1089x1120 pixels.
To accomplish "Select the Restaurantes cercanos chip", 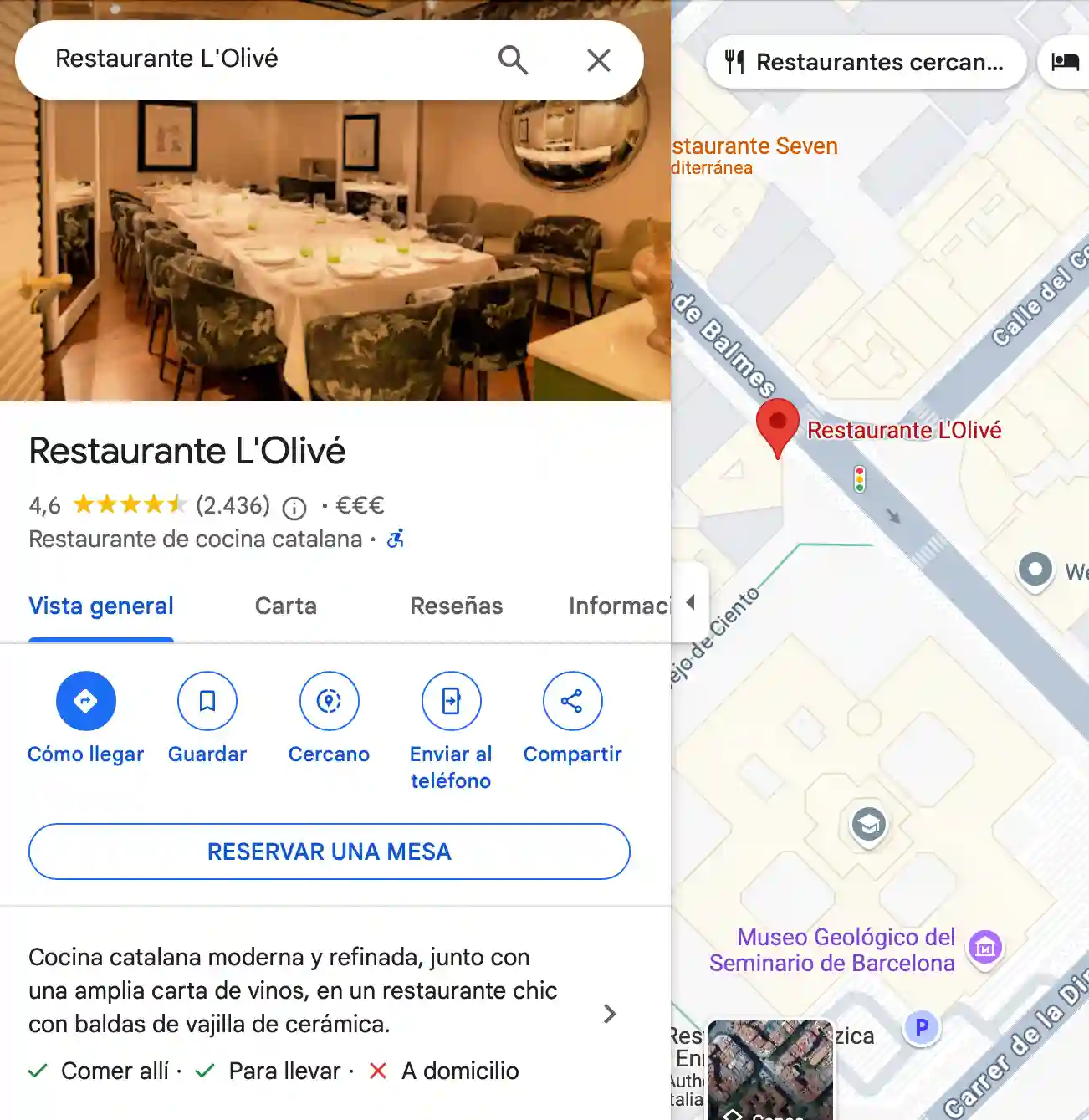I will pos(866,62).
